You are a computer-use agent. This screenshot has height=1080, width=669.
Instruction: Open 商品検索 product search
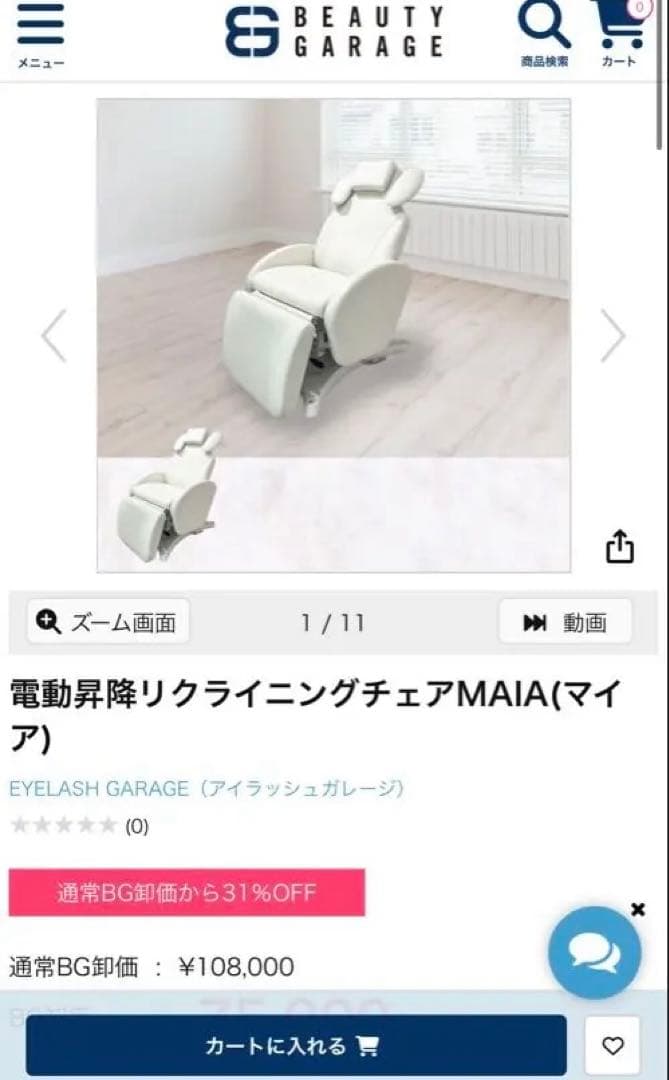coord(544,35)
